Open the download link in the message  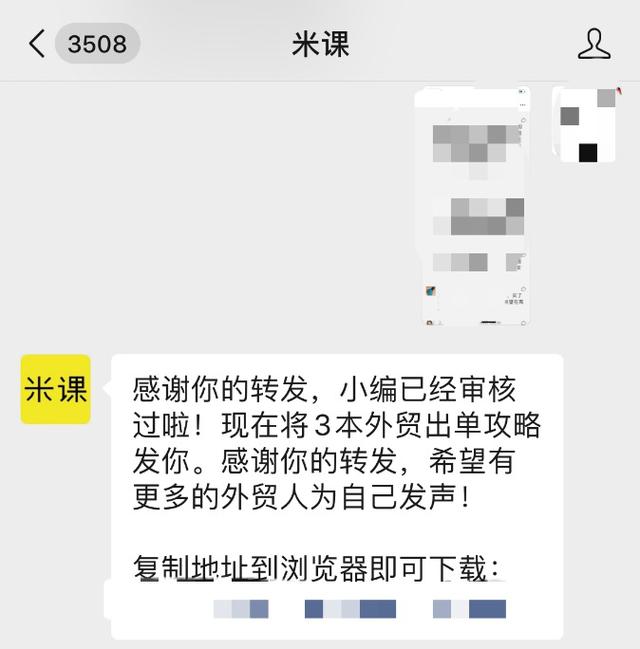click(350, 608)
